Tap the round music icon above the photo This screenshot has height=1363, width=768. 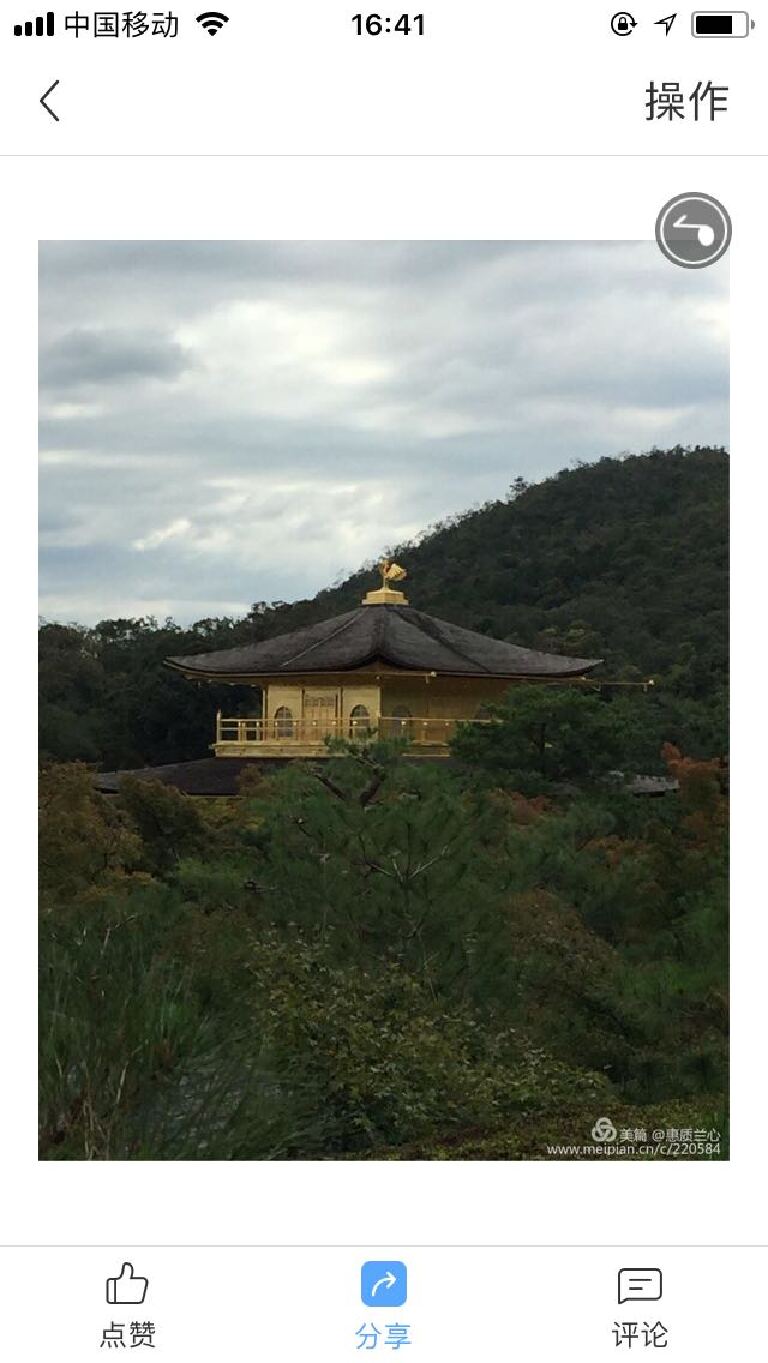pos(693,230)
